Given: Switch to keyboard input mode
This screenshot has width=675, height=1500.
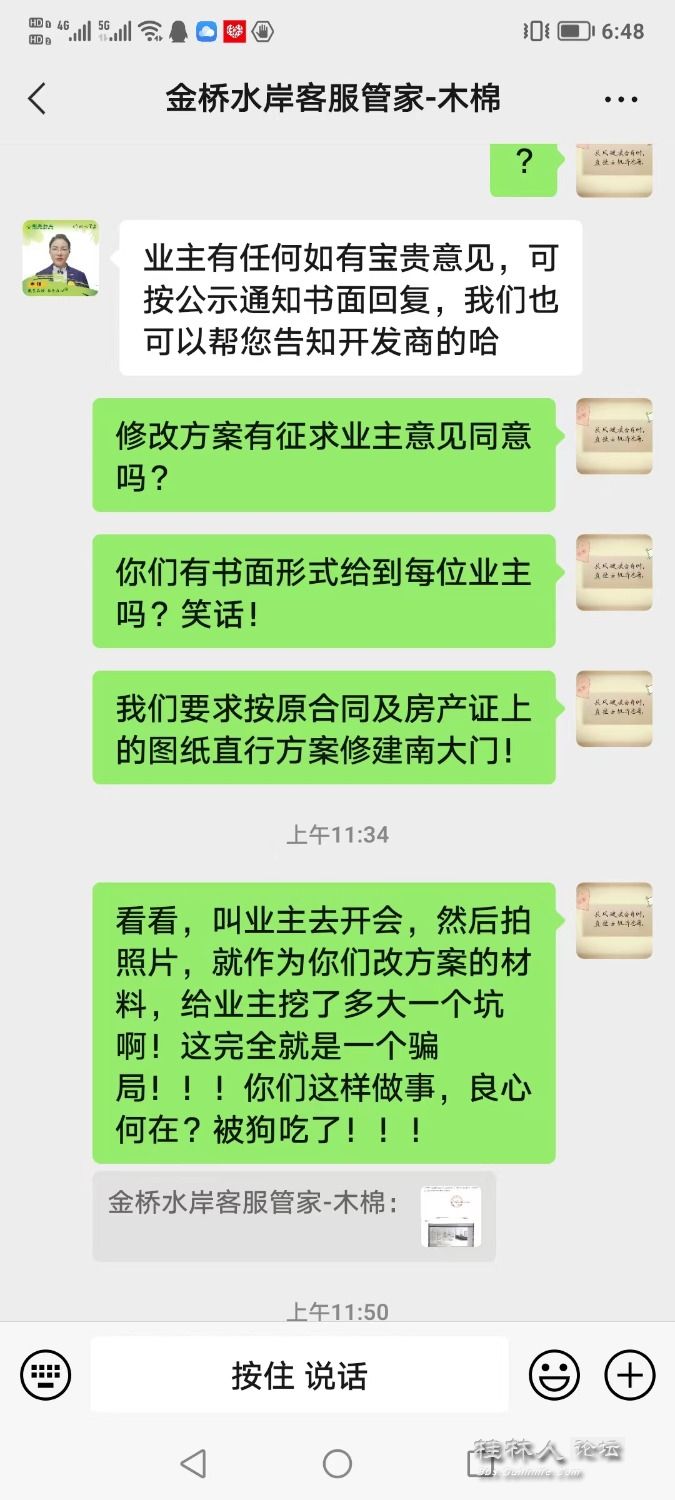Looking at the screenshot, I should click(x=46, y=1375).
